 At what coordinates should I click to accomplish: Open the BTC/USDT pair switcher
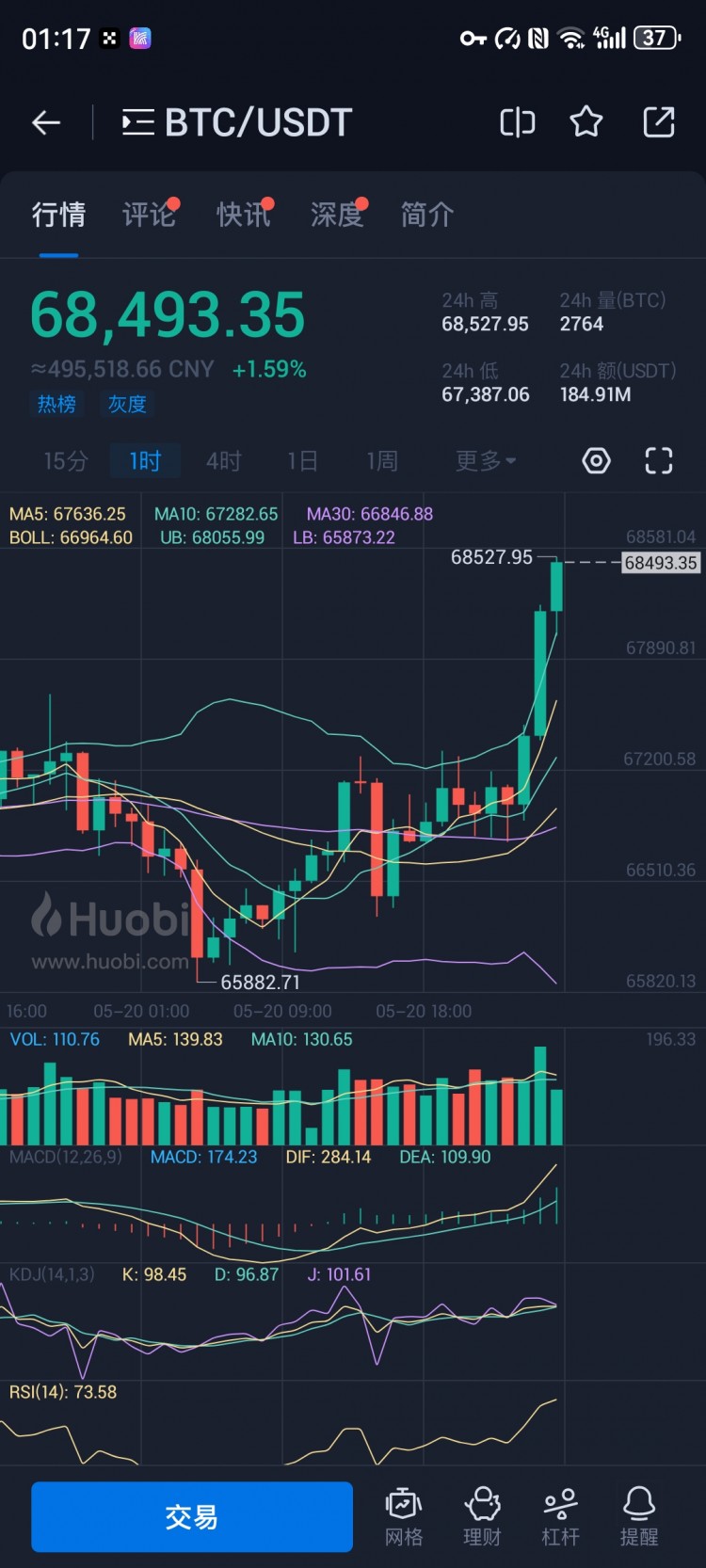click(x=237, y=122)
